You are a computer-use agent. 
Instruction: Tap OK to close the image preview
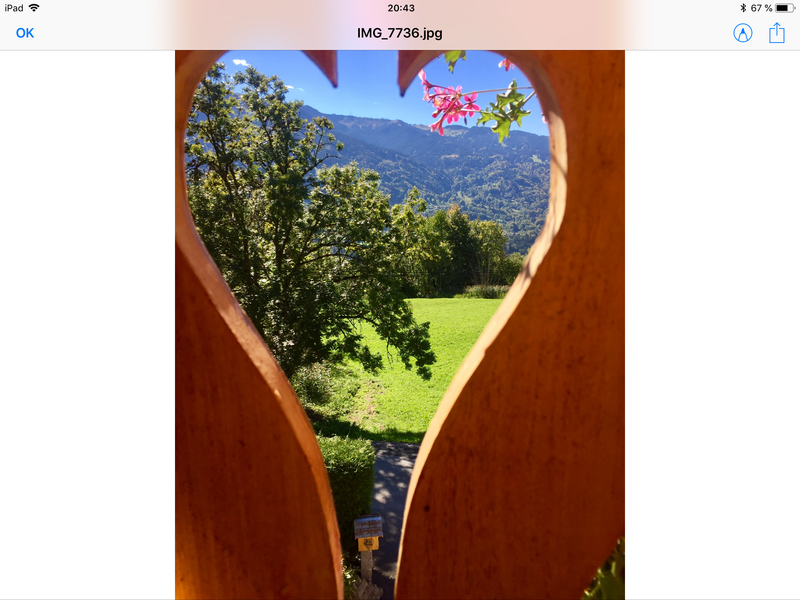click(x=25, y=33)
